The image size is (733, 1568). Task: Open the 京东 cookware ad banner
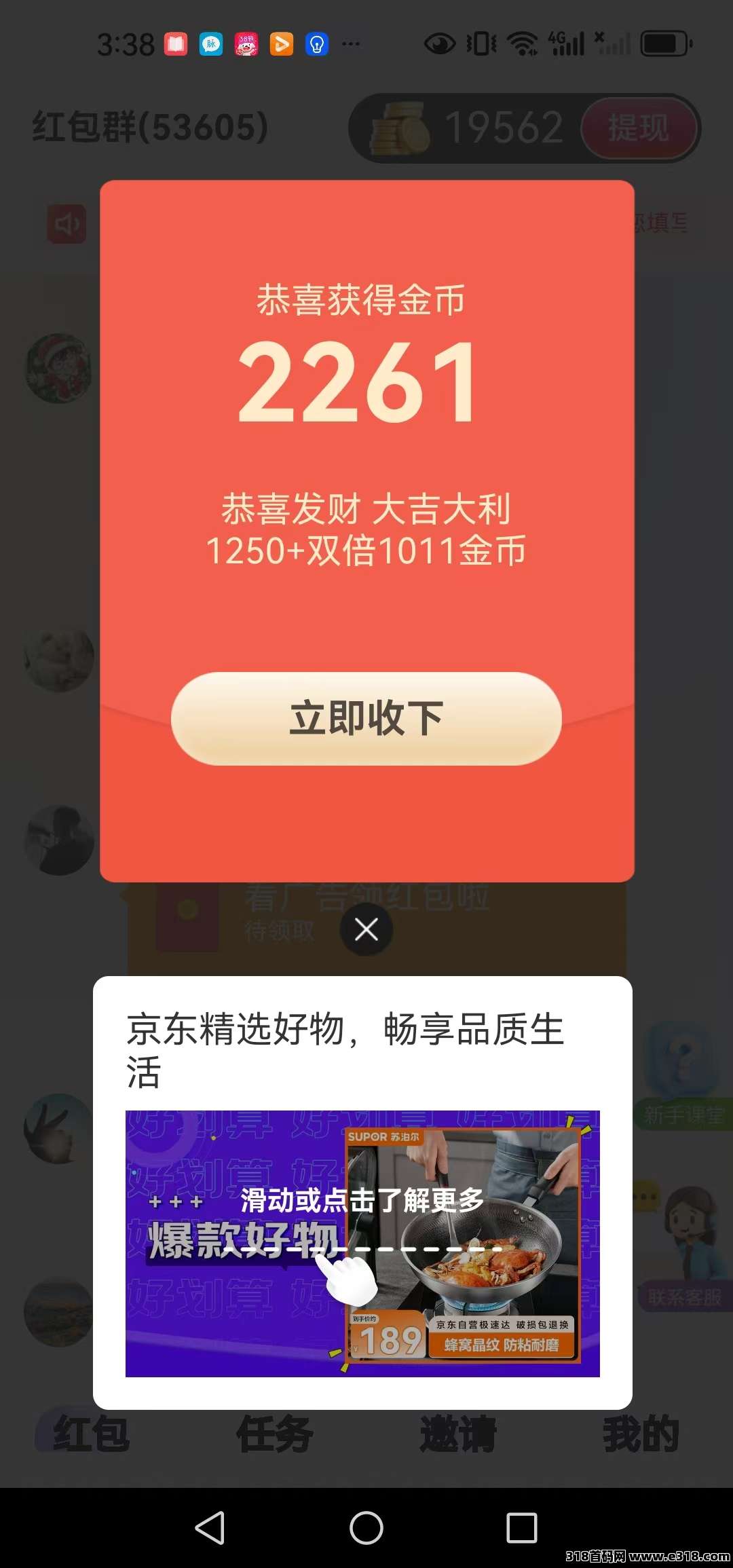(362, 1243)
